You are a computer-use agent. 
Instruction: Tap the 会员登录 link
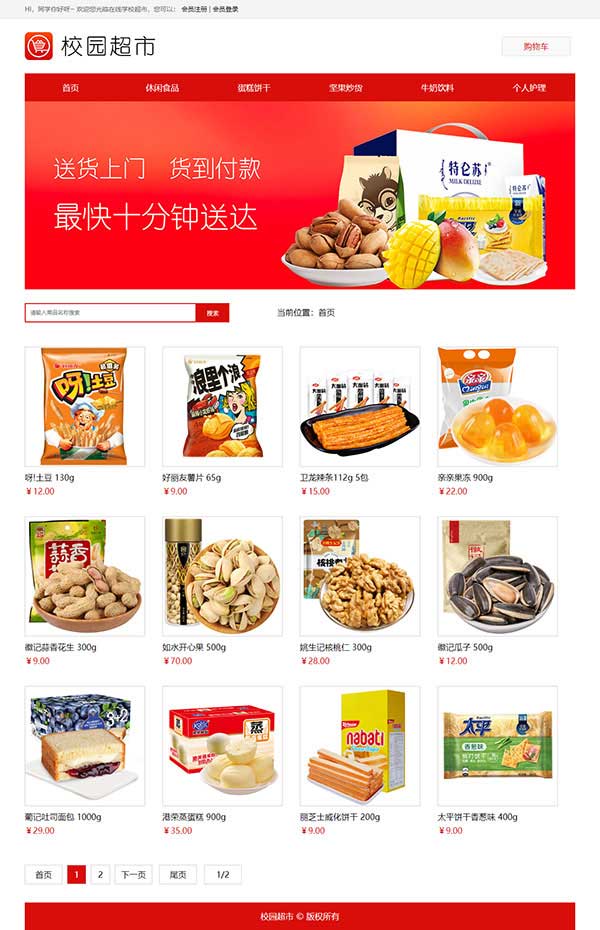click(x=226, y=9)
